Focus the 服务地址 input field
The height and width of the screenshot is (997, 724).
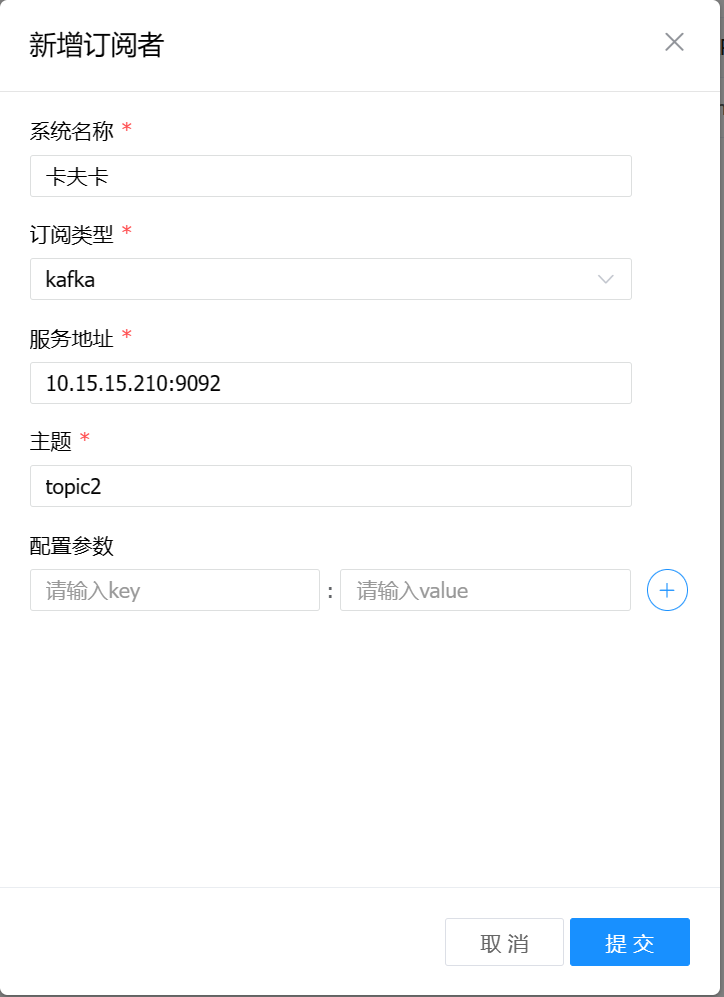(x=330, y=383)
